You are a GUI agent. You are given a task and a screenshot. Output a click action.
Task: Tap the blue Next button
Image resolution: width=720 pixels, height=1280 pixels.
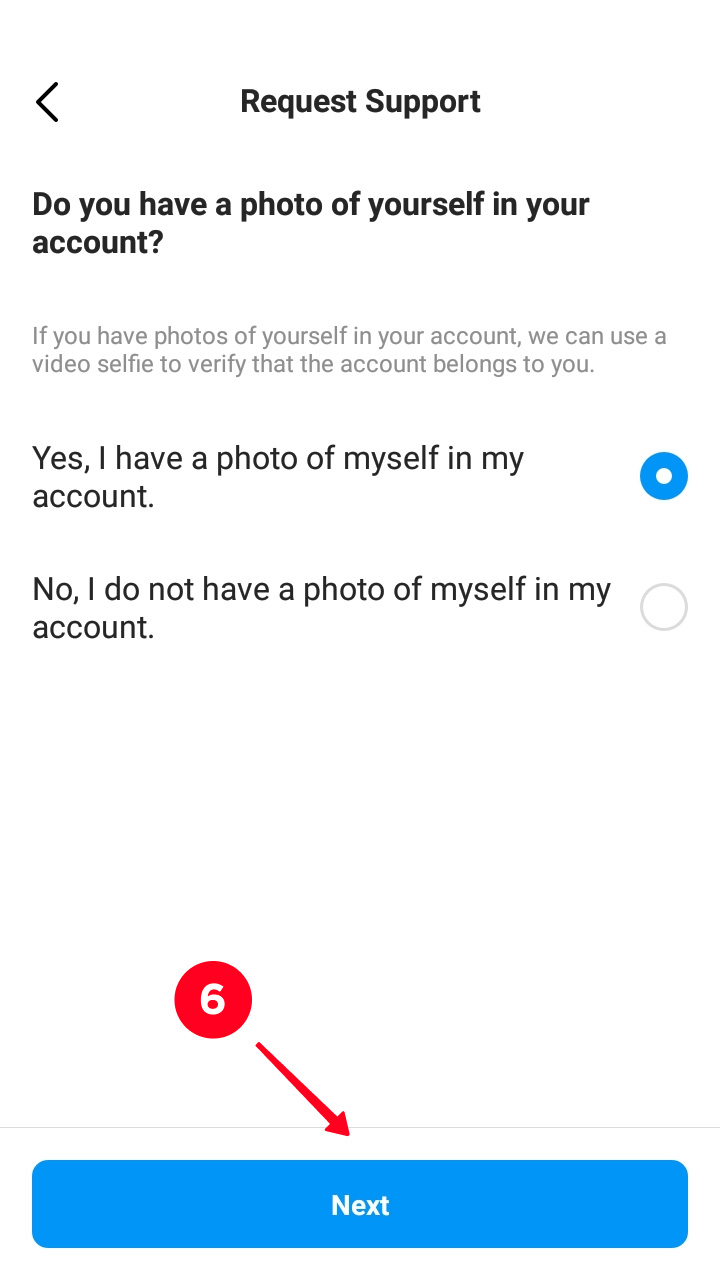point(360,1204)
